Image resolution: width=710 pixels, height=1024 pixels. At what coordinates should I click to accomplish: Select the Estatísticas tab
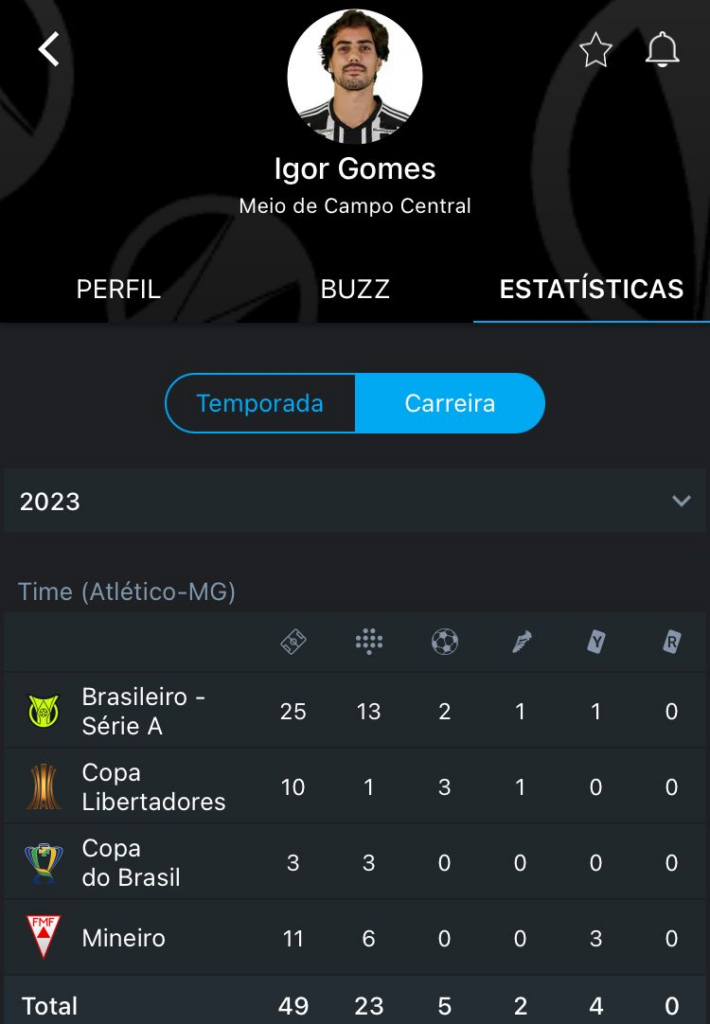(x=591, y=289)
